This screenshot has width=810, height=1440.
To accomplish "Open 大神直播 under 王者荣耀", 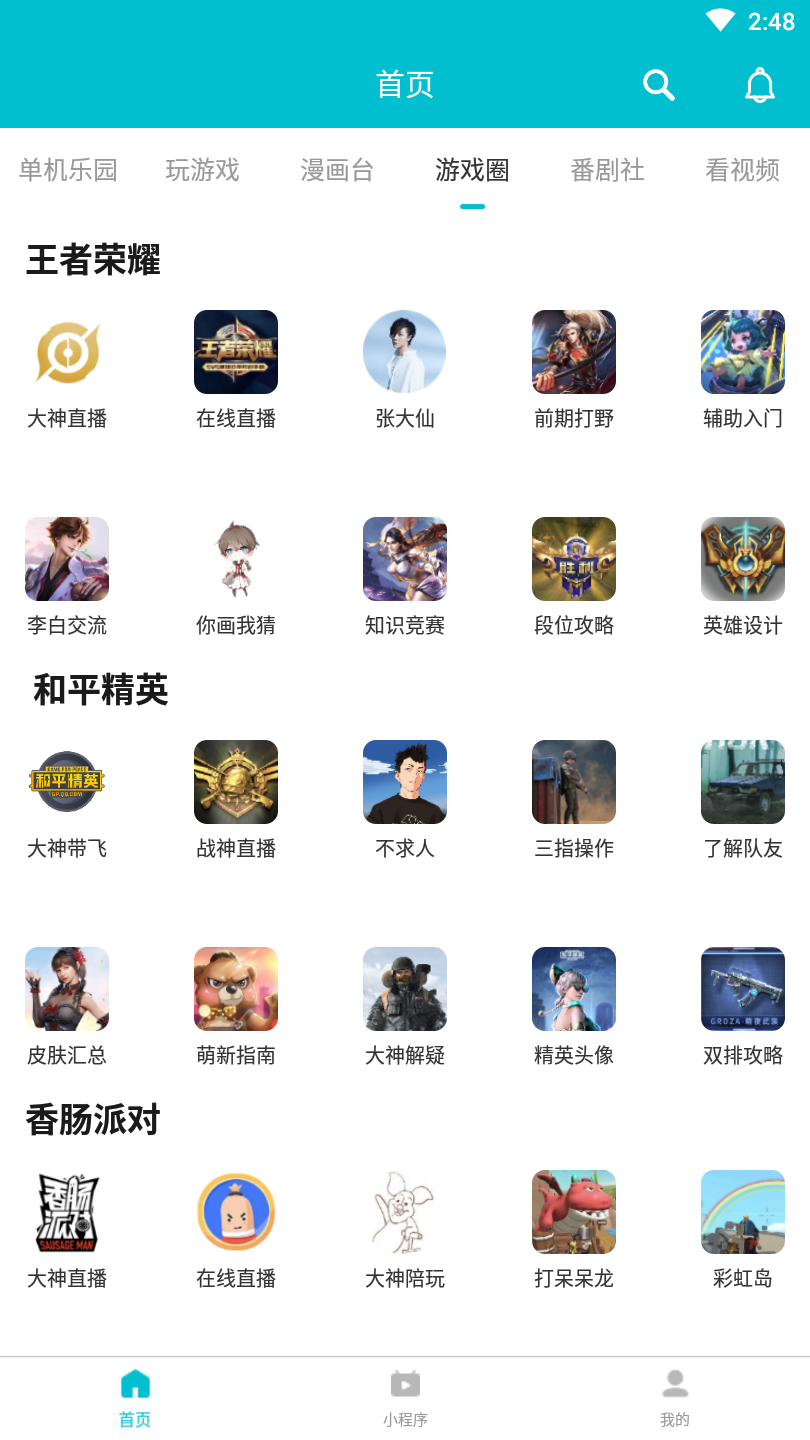I will pos(67,352).
